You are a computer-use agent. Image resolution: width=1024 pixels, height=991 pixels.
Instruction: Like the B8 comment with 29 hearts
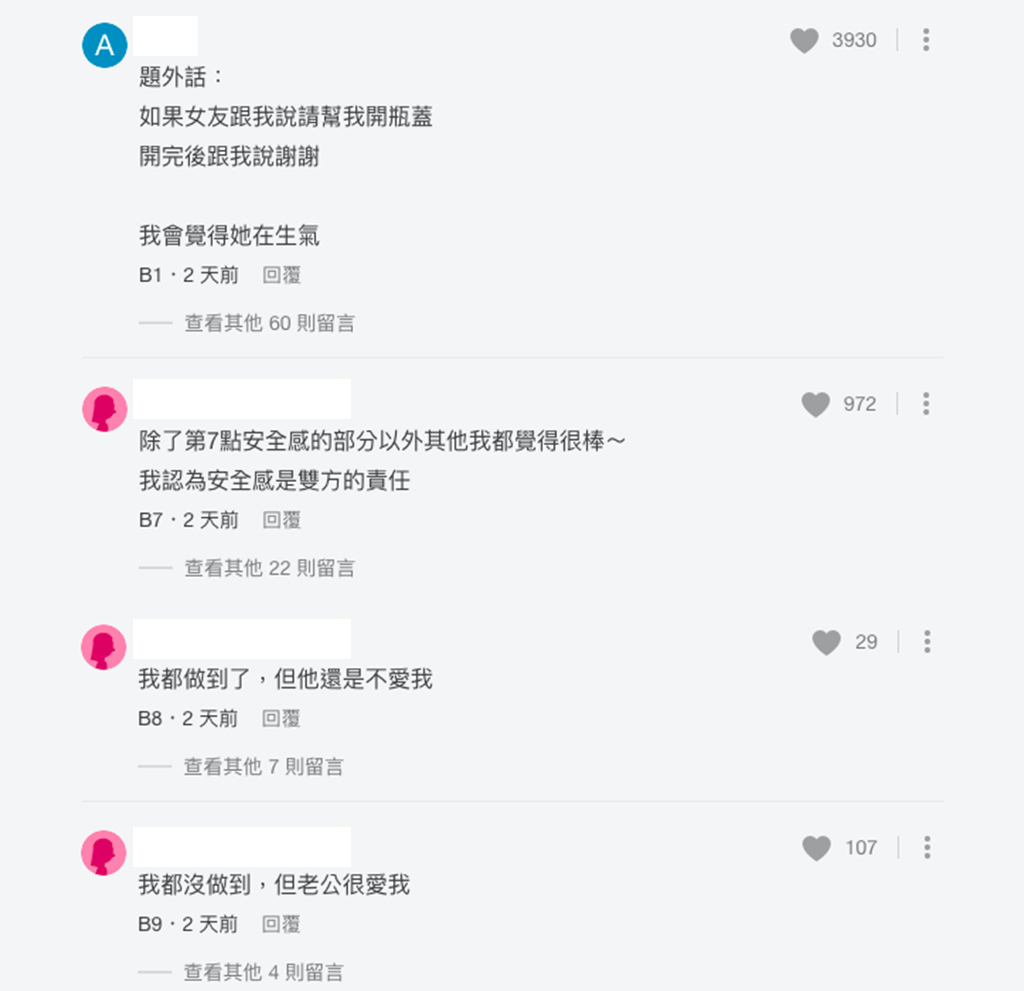pos(826,643)
